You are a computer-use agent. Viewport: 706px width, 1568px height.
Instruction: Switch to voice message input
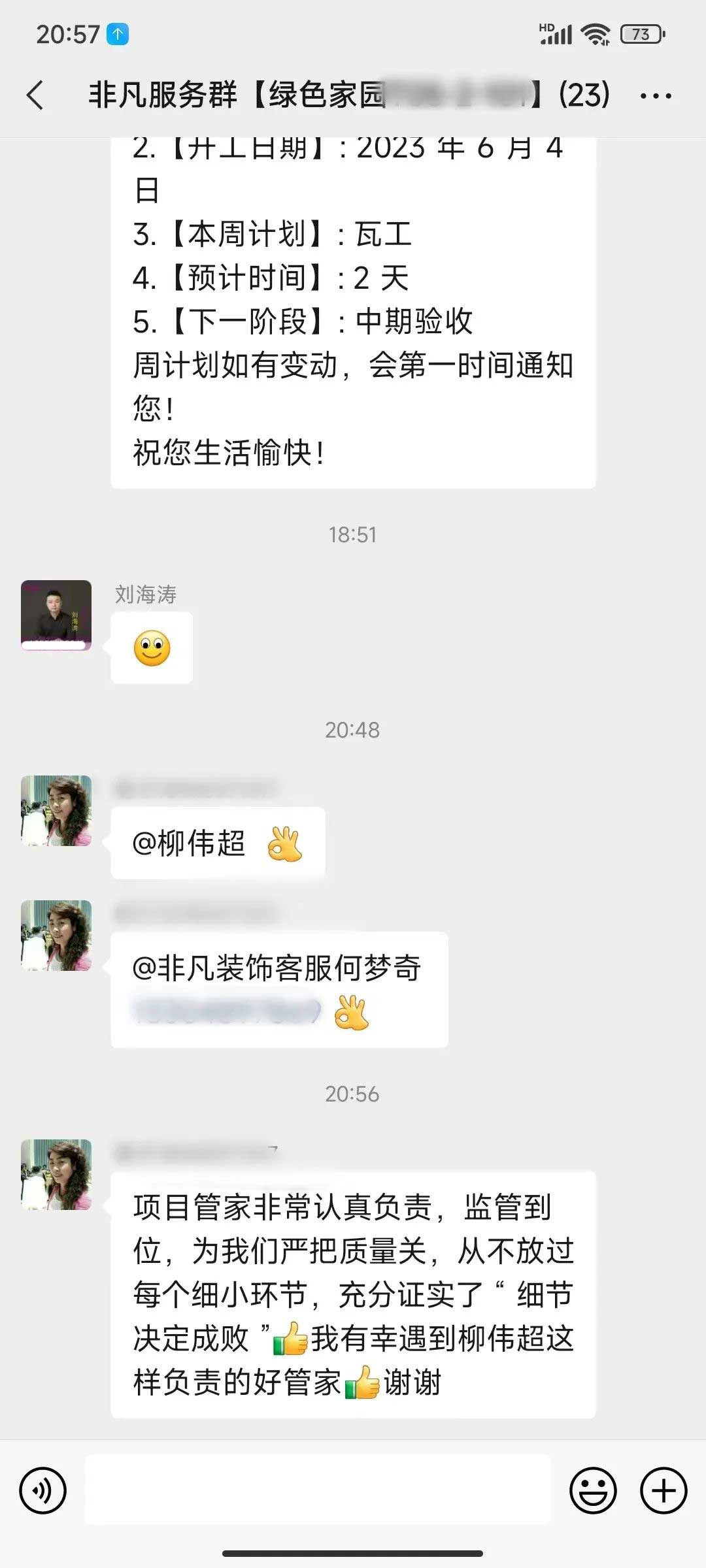43,1490
